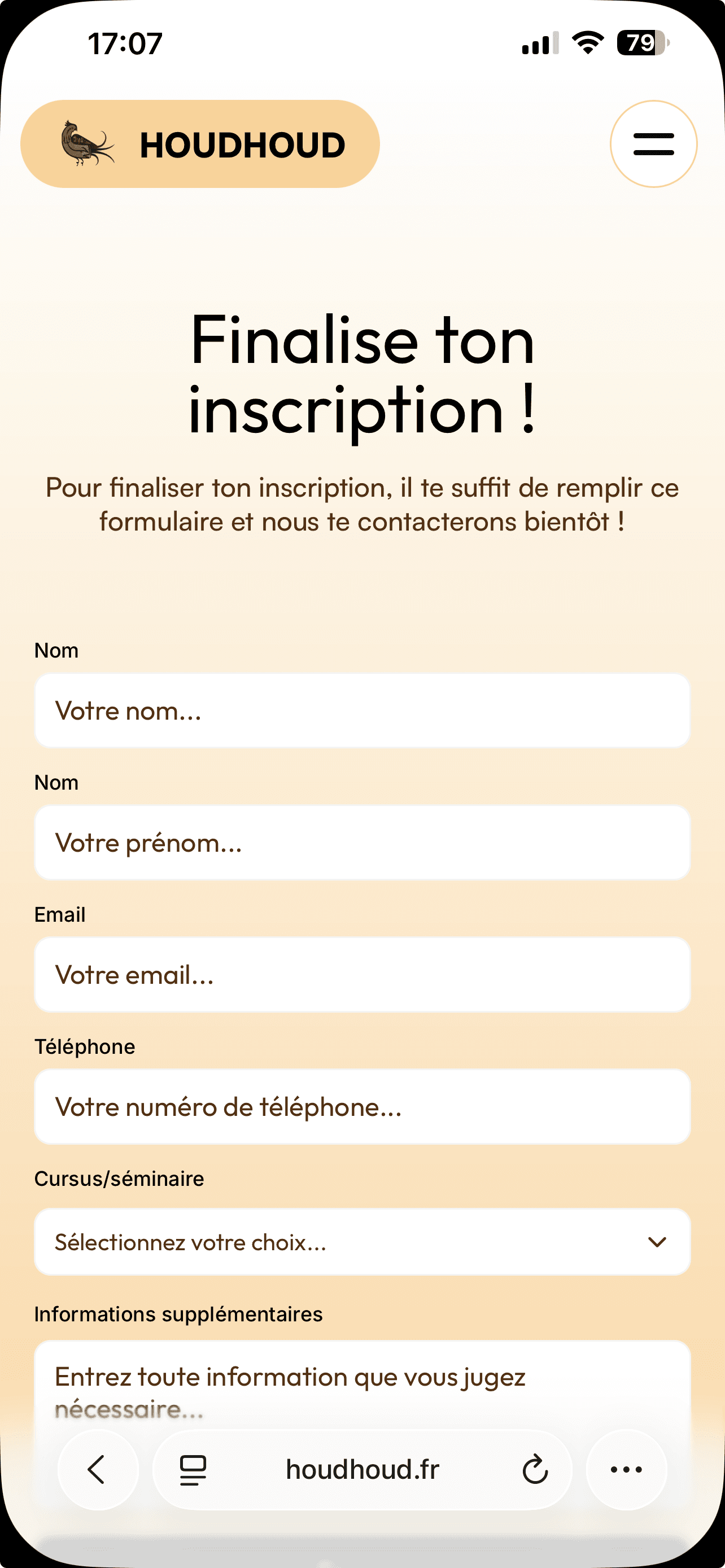Tap the status bar clock showing 17:07

click(125, 42)
